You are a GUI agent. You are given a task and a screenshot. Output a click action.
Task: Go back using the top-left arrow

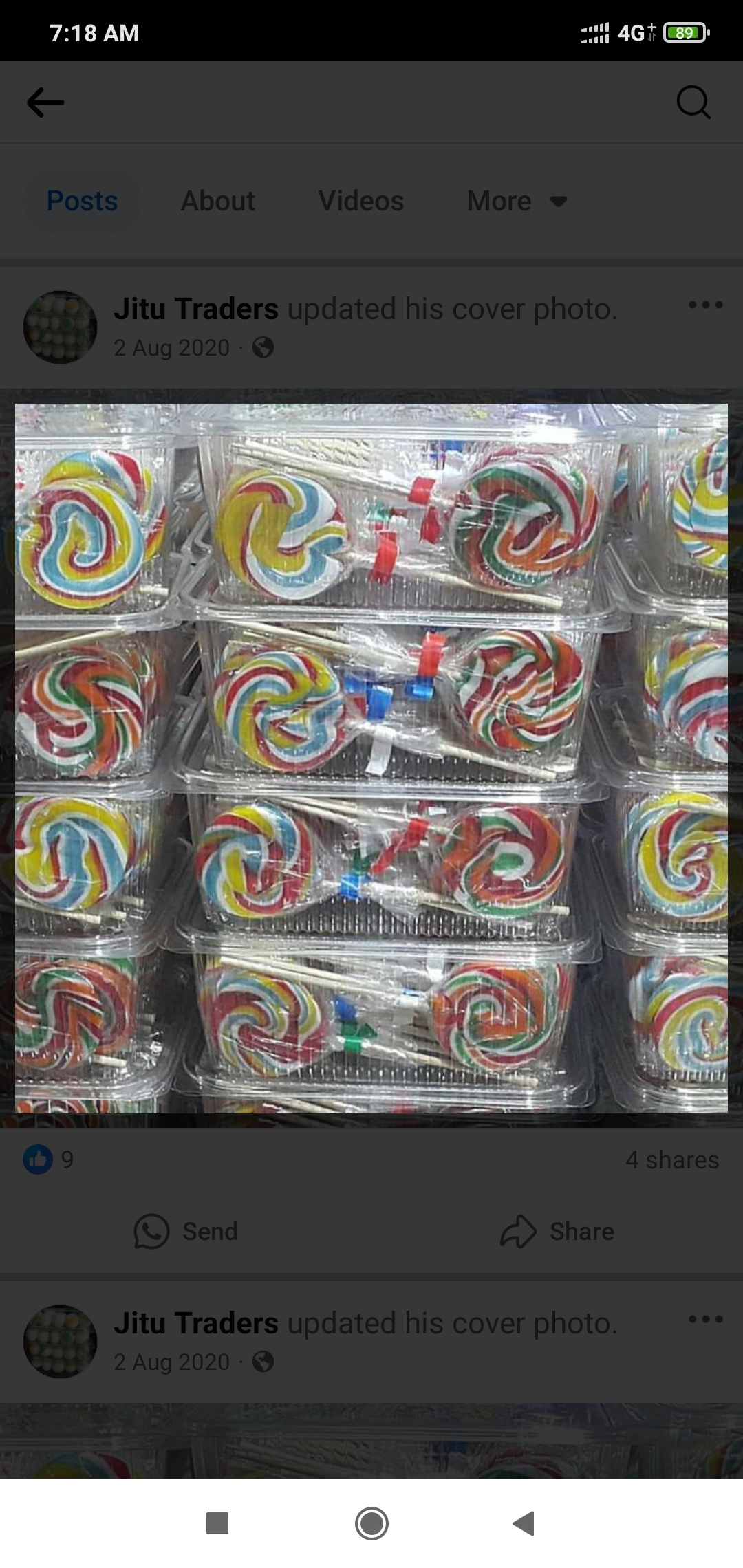click(x=45, y=102)
